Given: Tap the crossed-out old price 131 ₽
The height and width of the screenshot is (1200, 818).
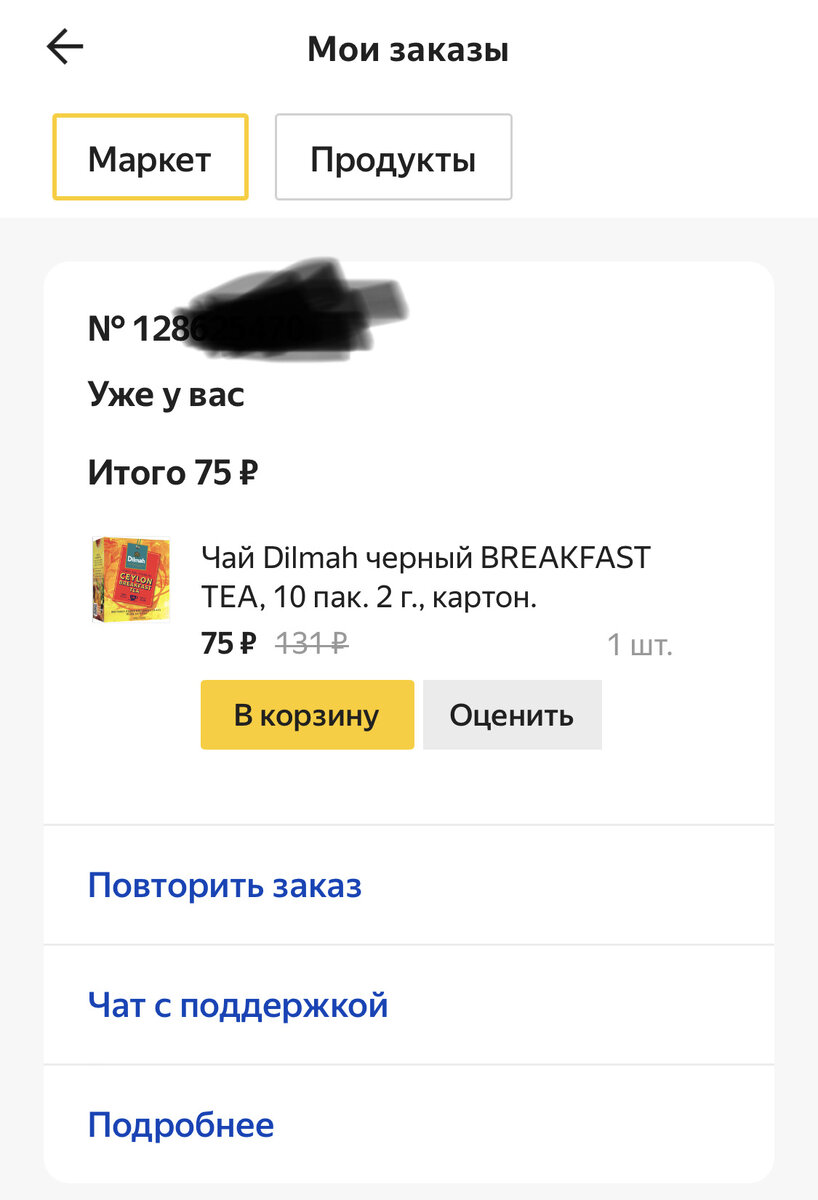Looking at the screenshot, I should pos(310,645).
